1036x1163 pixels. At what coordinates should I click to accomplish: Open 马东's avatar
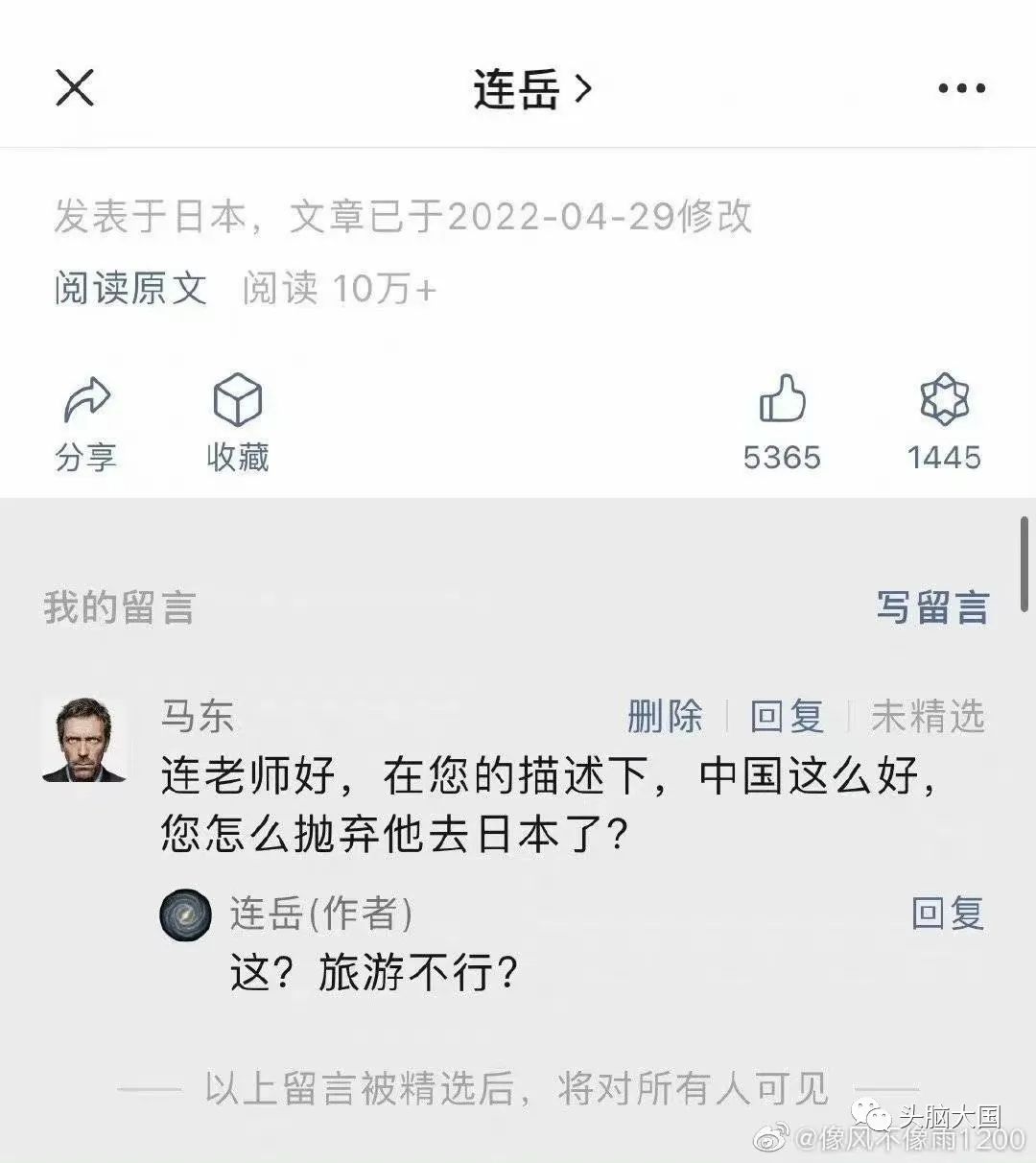84,740
